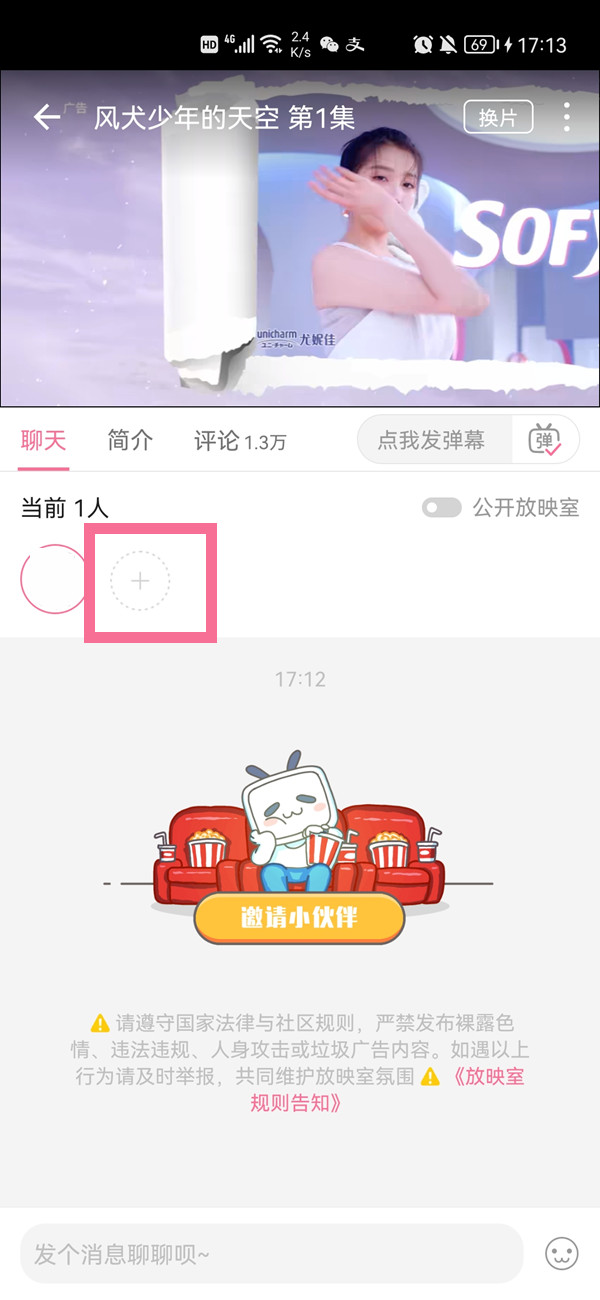Open the video overflow menu

click(x=567, y=118)
